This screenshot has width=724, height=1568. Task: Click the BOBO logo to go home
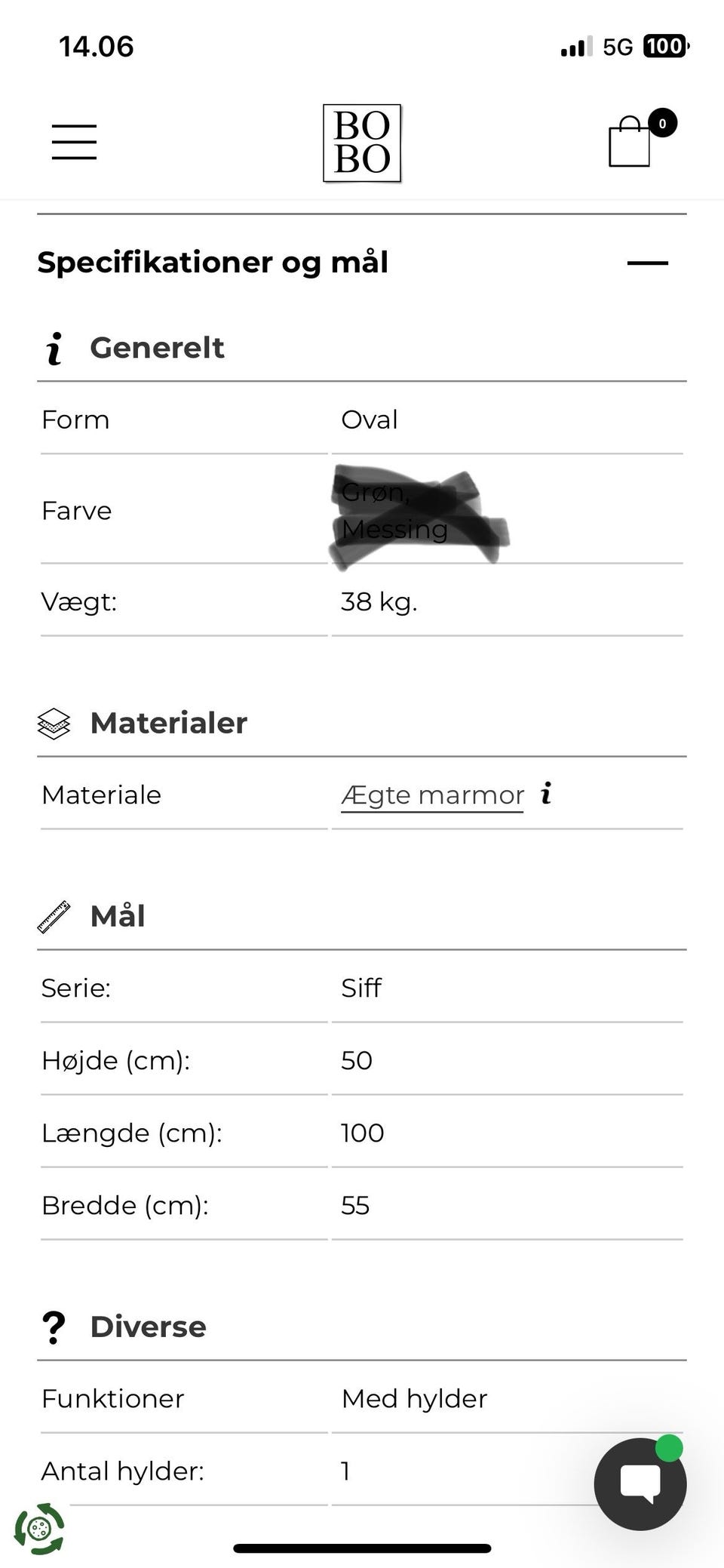click(x=362, y=142)
